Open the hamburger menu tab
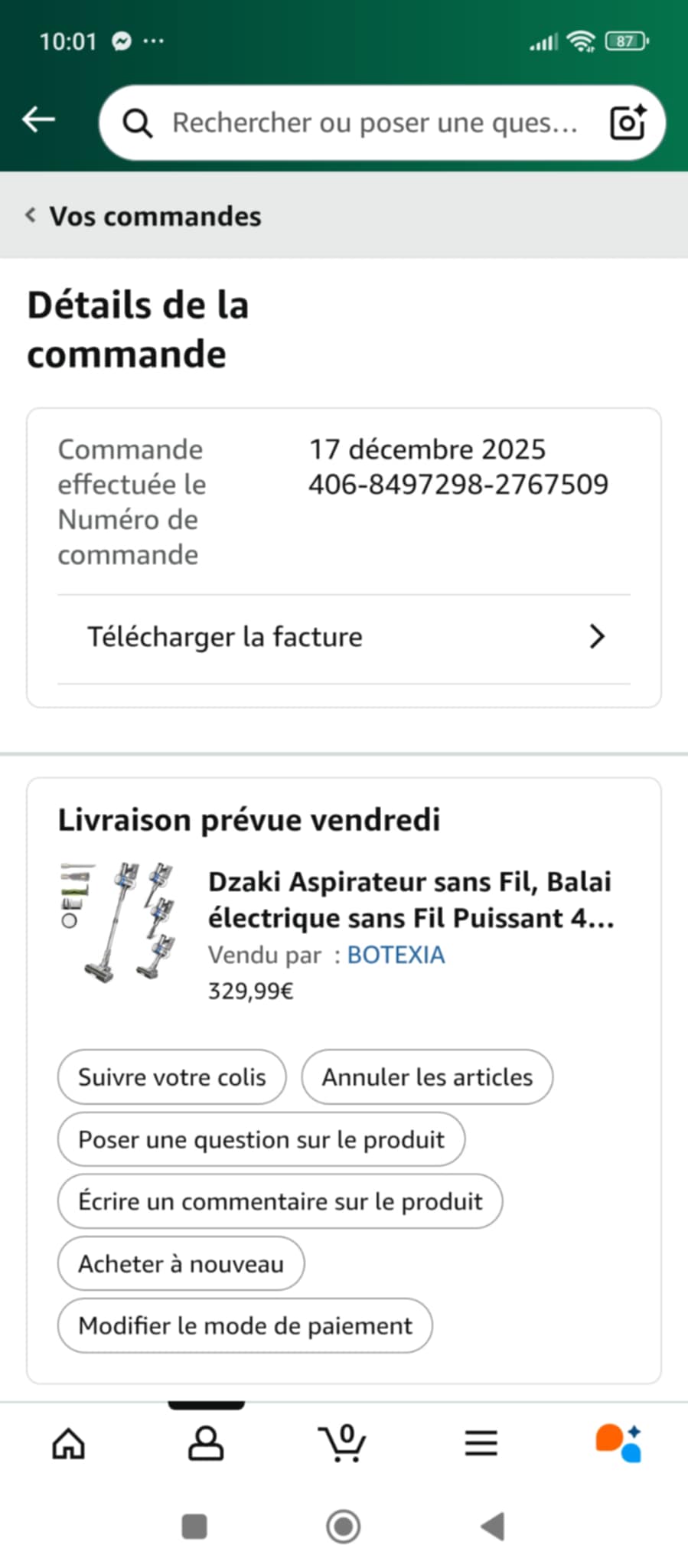Screen dimensions: 688x1568 pyautogui.click(x=481, y=1444)
